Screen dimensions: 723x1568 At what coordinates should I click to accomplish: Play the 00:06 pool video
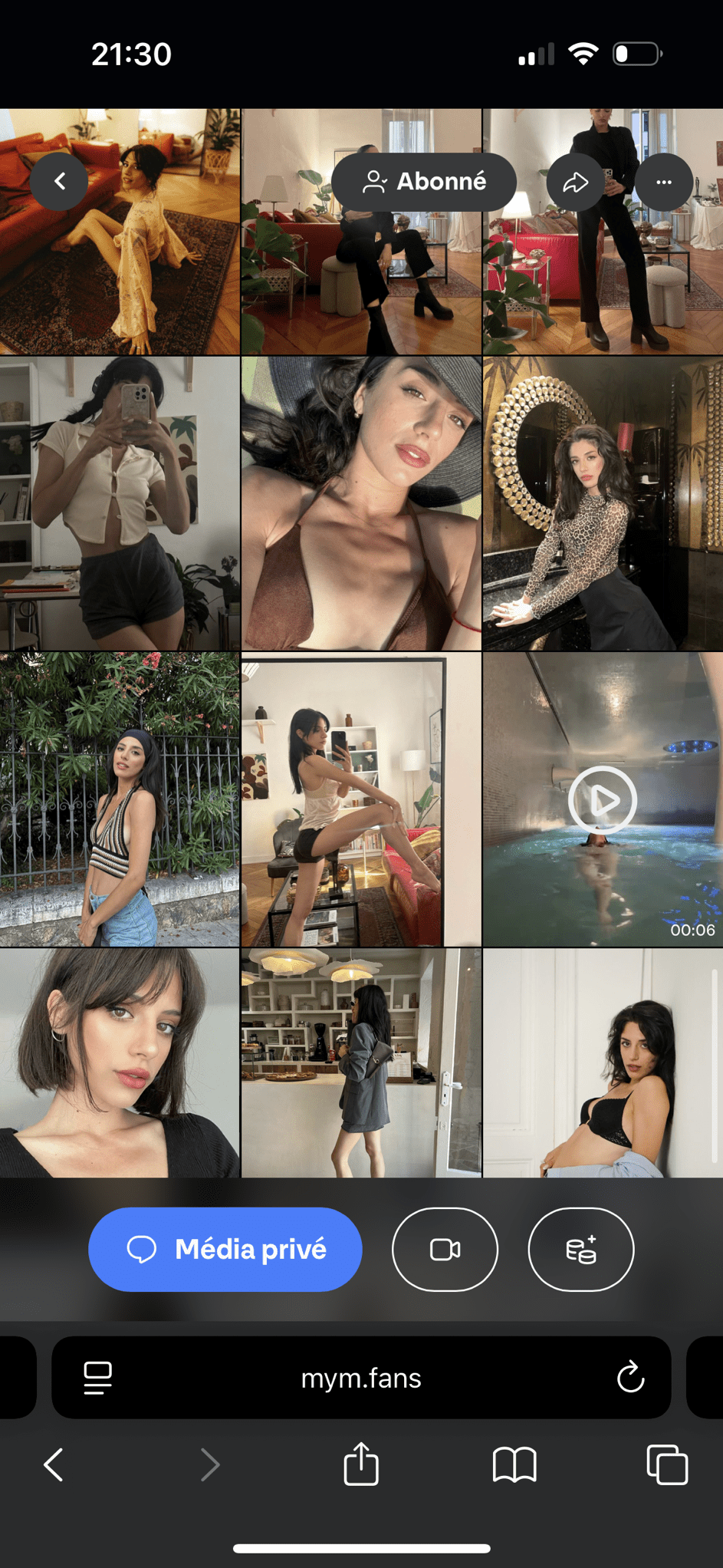603,800
